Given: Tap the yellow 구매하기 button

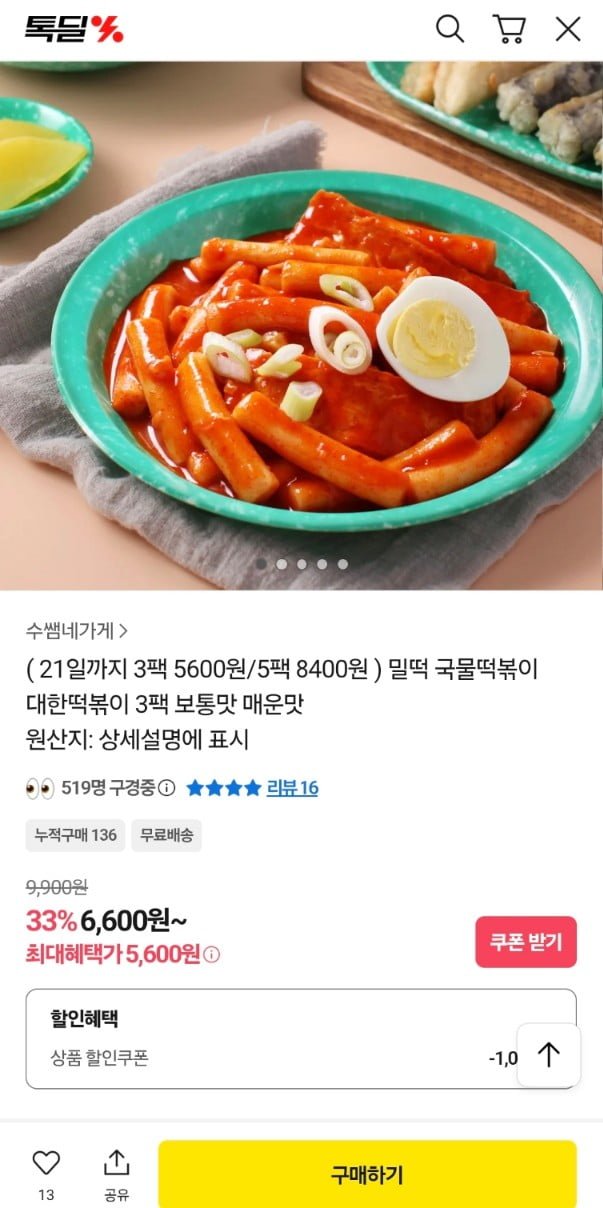Looking at the screenshot, I should (367, 1174).
